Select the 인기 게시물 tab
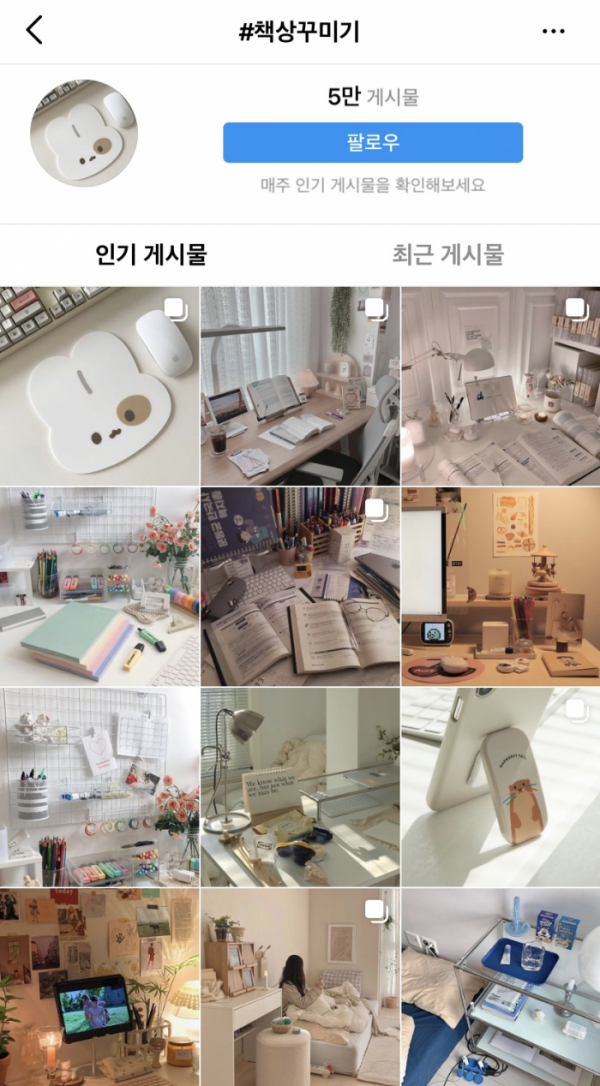600x1086 pixels. coord(151,254)
